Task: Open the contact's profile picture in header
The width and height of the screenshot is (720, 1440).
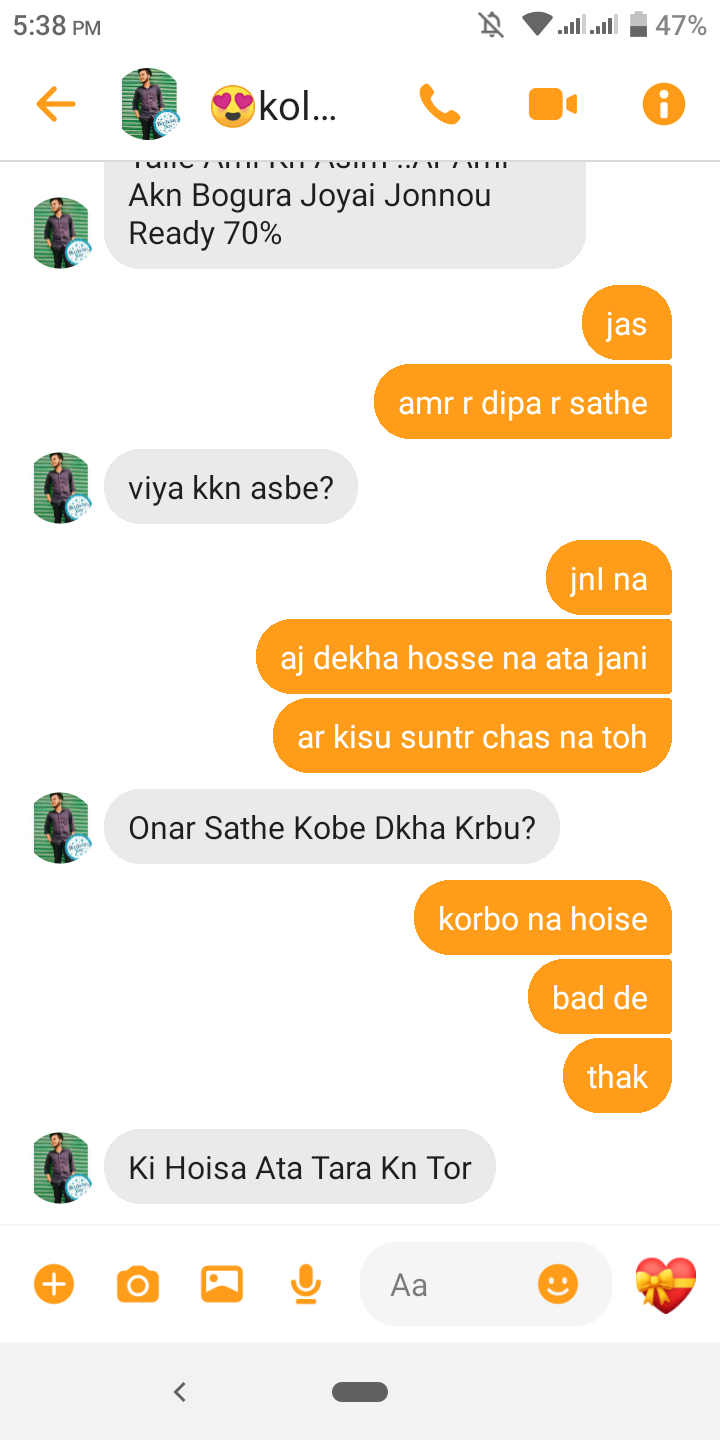Action: (150, 104)
